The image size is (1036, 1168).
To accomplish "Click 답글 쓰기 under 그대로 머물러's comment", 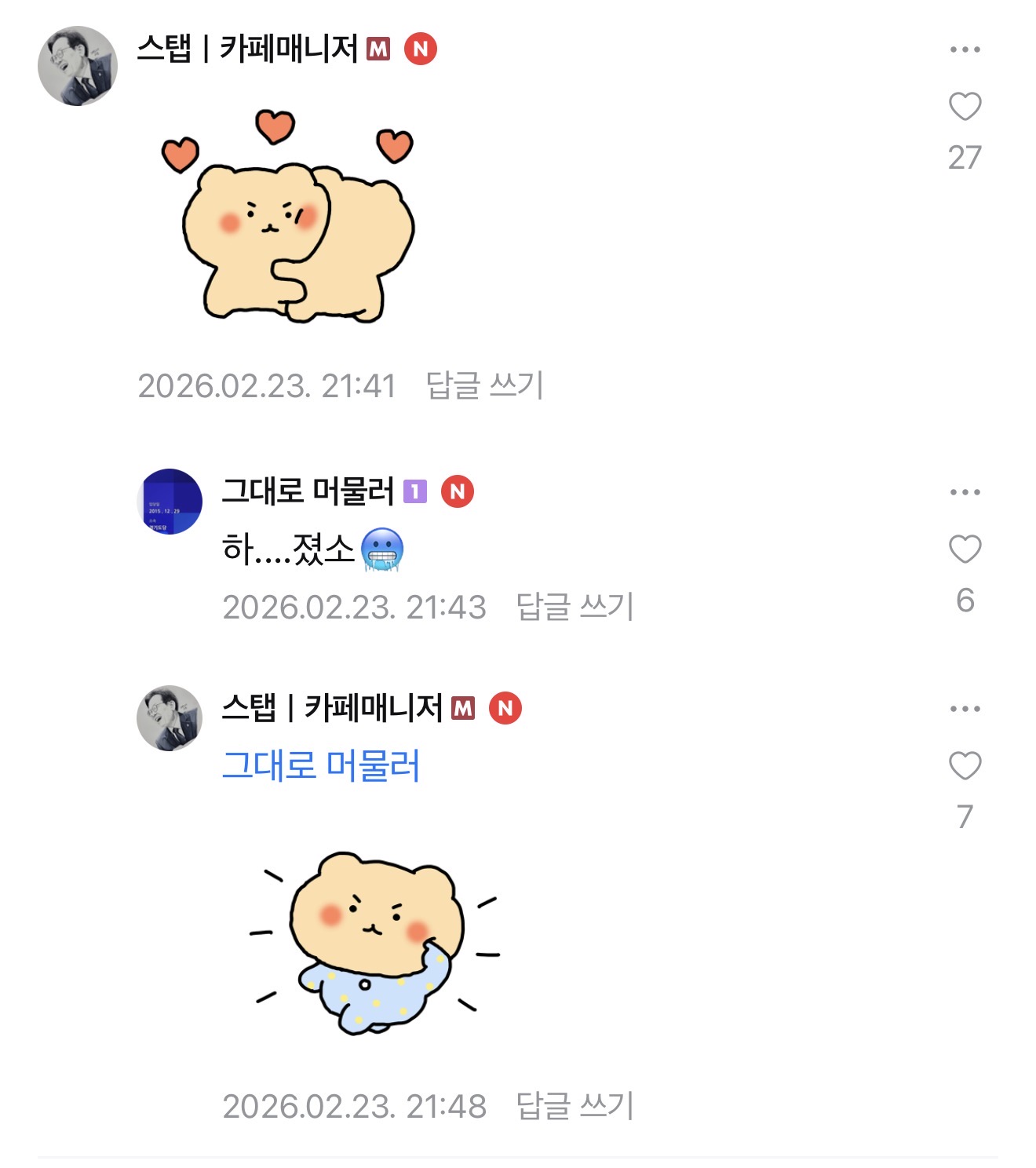I will pyautogui.click(x=577, y=606).
